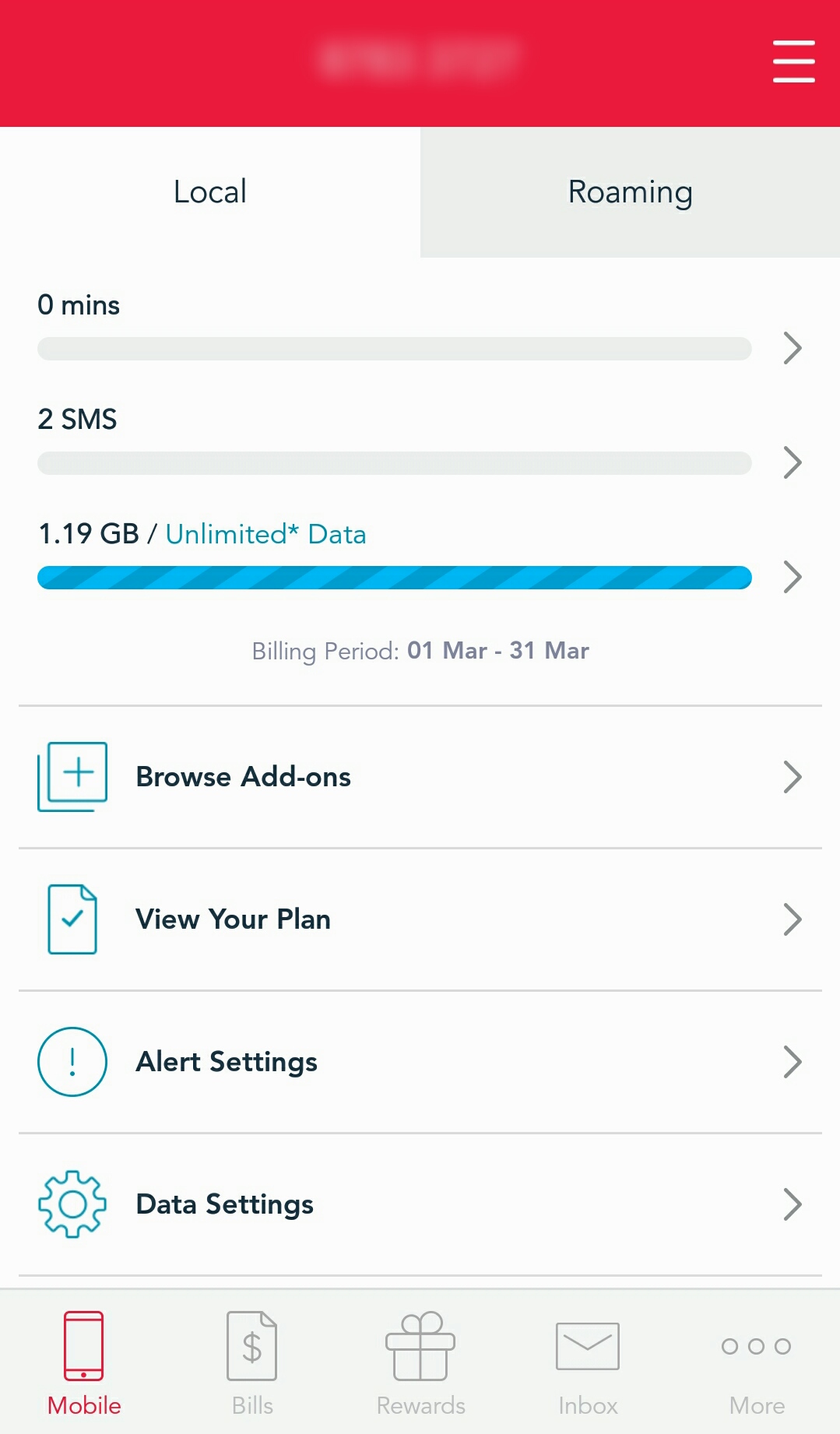This screenshot has height=1434, width=840.
Task: Tap the Mobile tab in the bottom bar
Action: (x=84, y=1363)
